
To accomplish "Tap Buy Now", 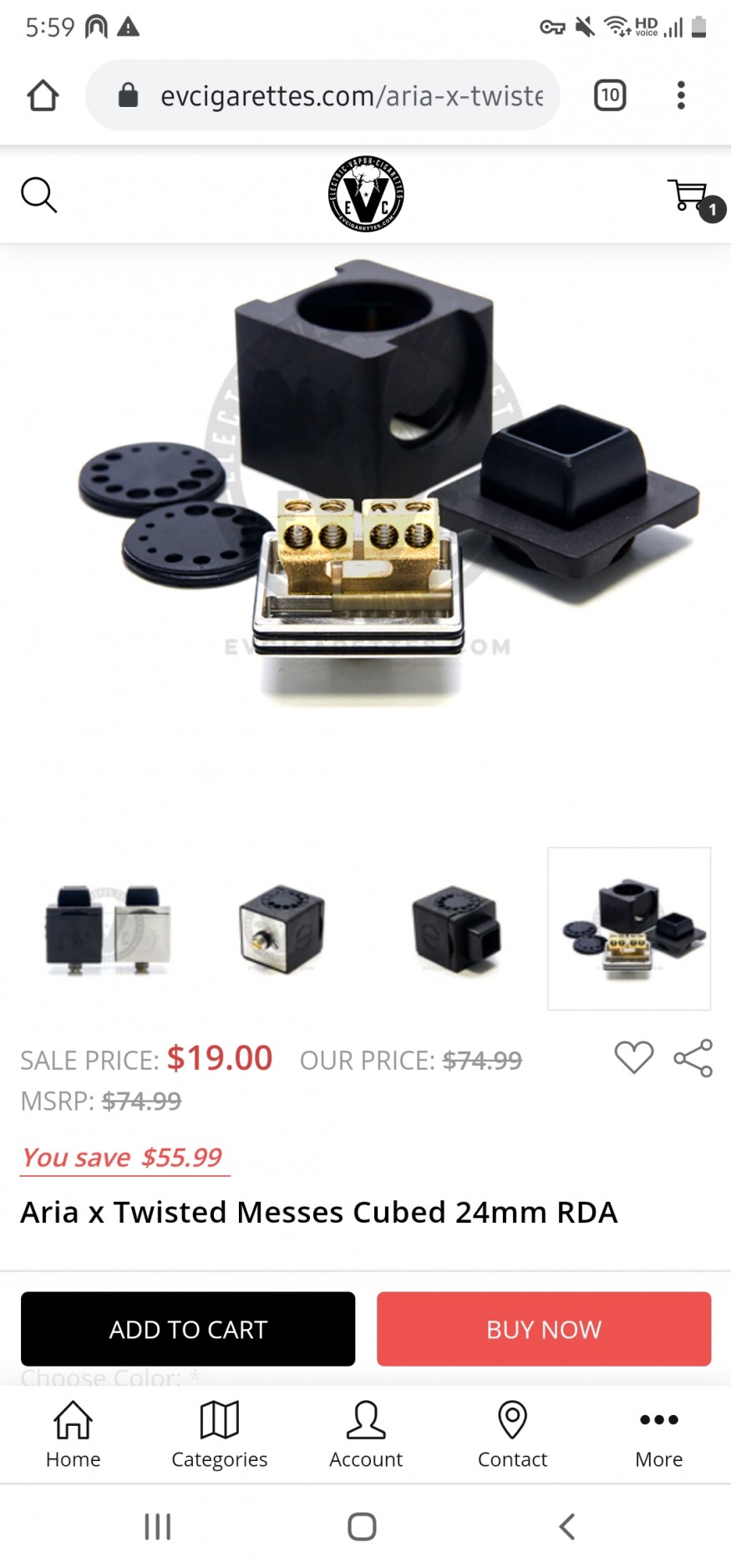I will click(x=544, y=1329).
